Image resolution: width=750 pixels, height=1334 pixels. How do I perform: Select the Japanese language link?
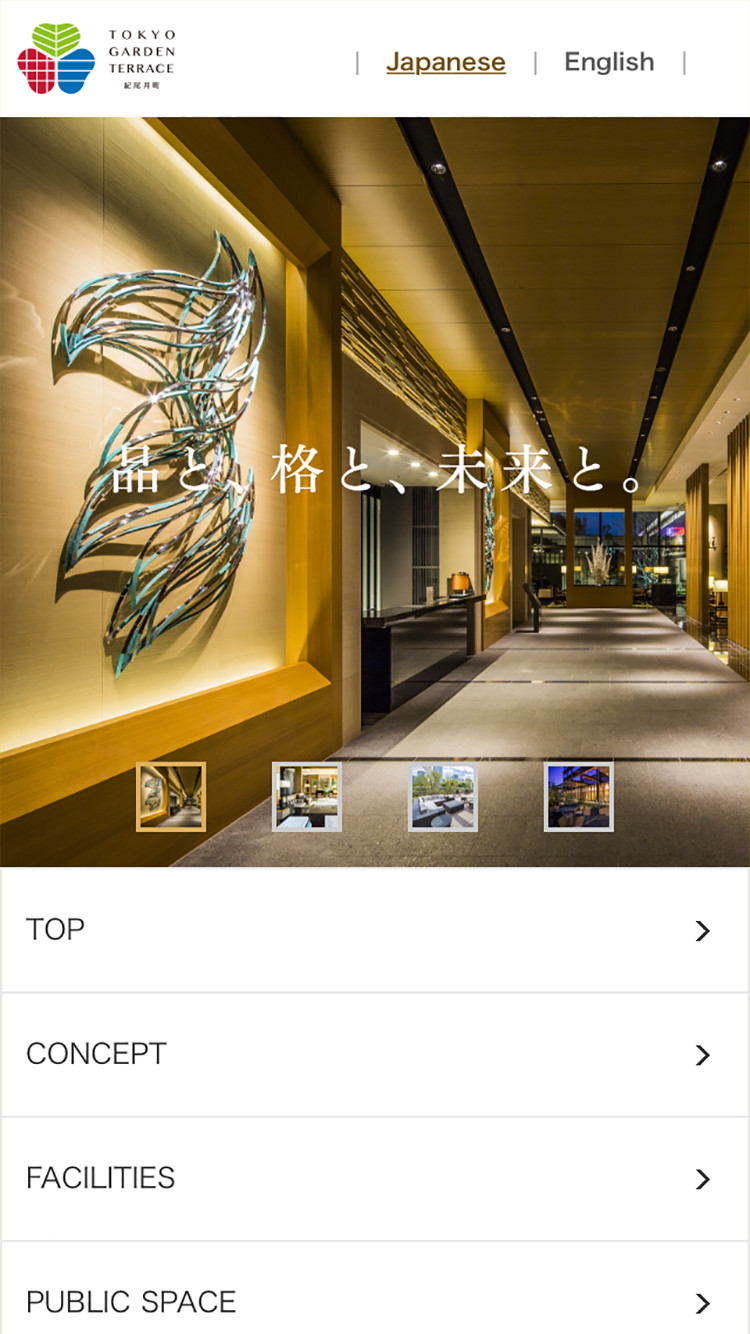[446, 62]
